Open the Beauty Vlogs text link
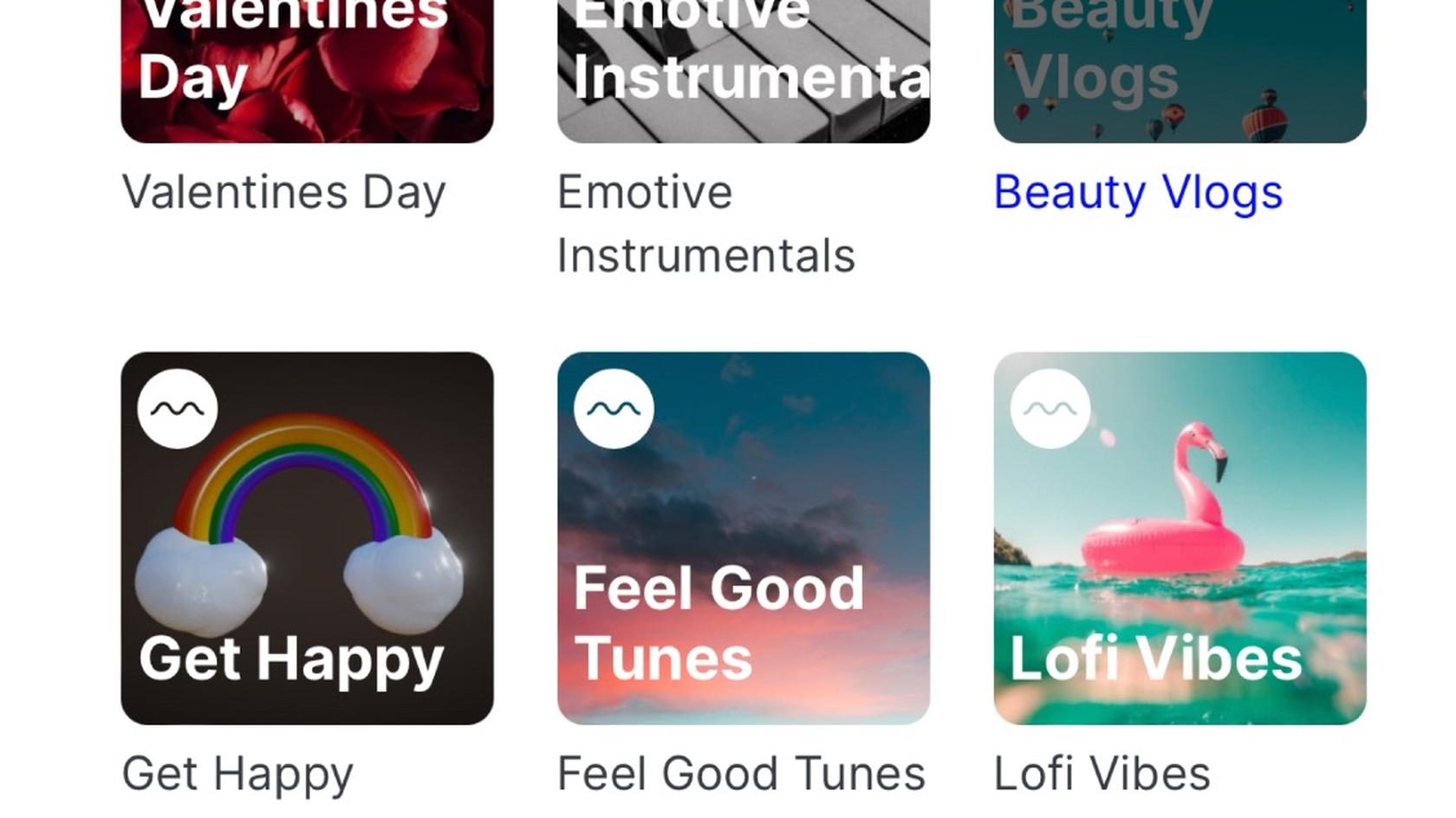Viewport: 1456px width, 818px height. [1137, 192]
